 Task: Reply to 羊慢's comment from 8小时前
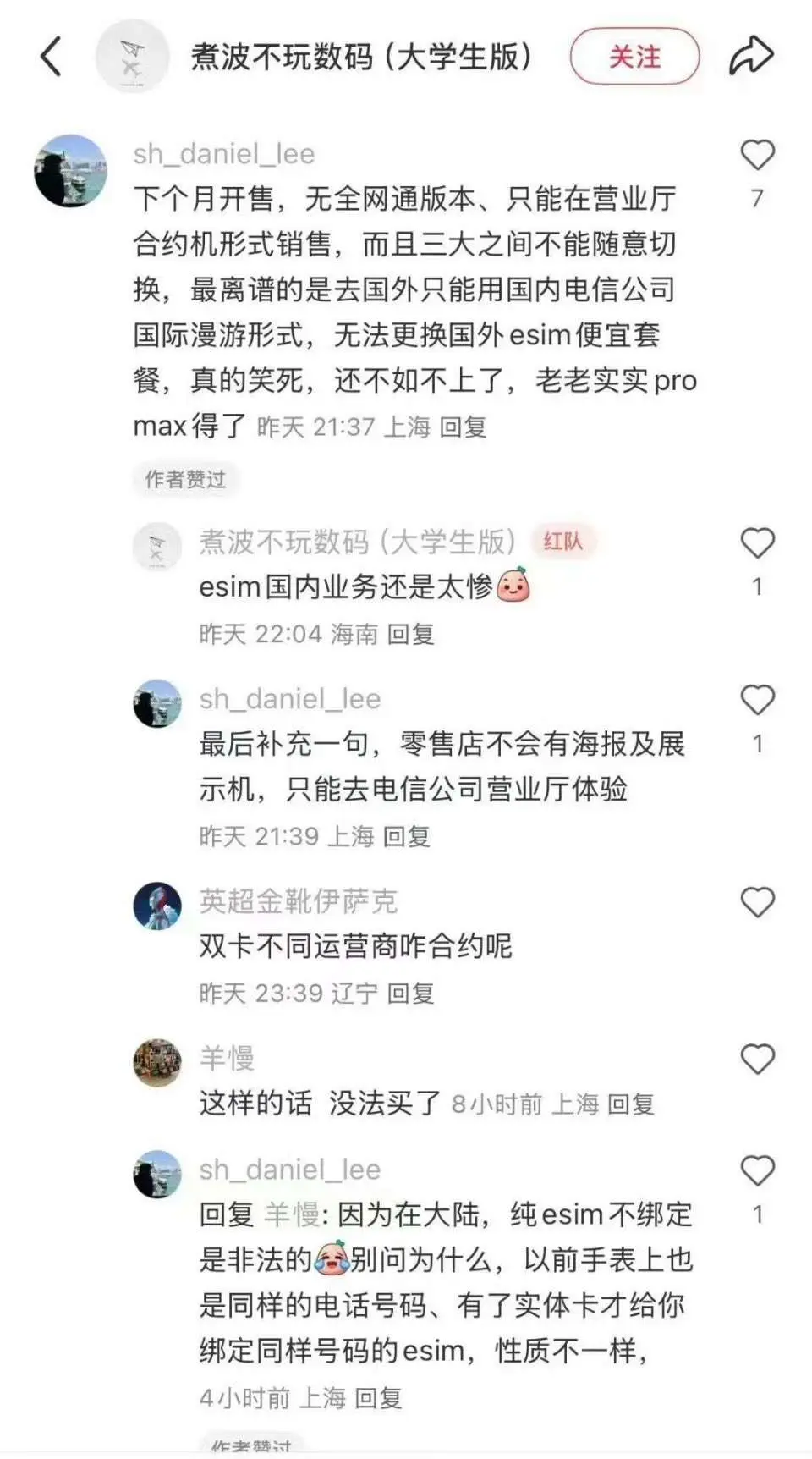(x=630, y=1104)
